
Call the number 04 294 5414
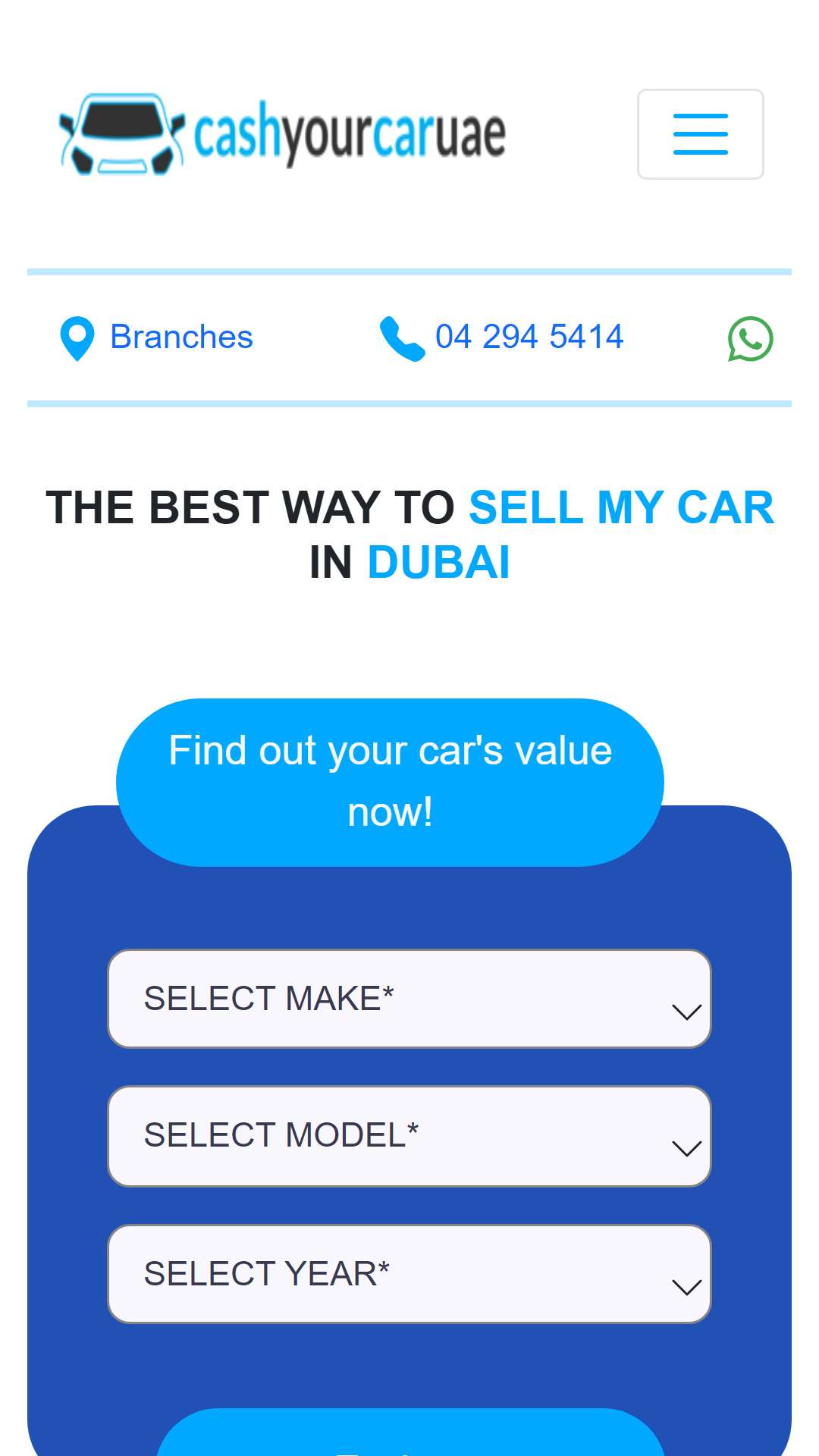(501, 337)
